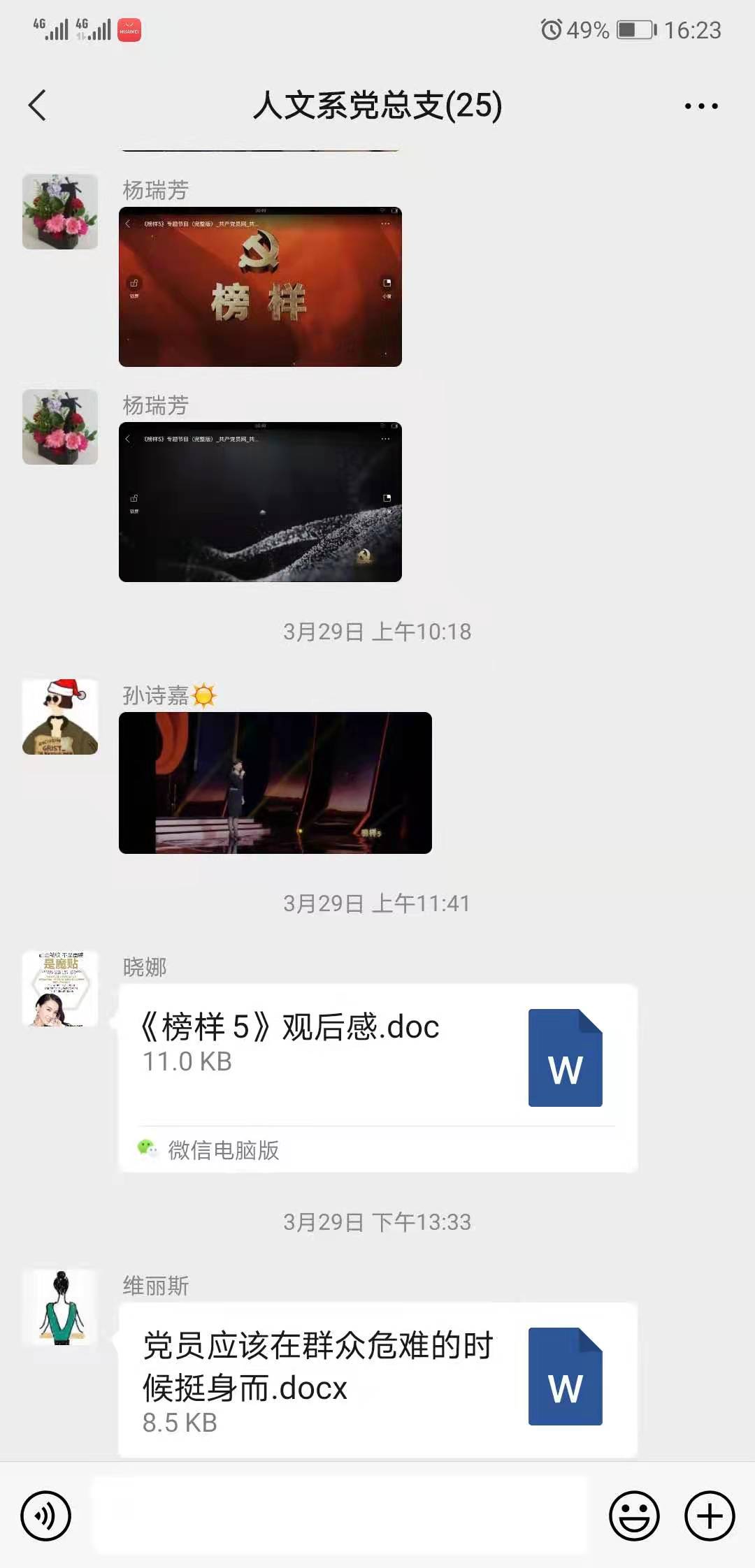Open the 《榜样5》观后感.doc file
Image resolution: width=755 pixels, height=1568 pixels.
378,1078
